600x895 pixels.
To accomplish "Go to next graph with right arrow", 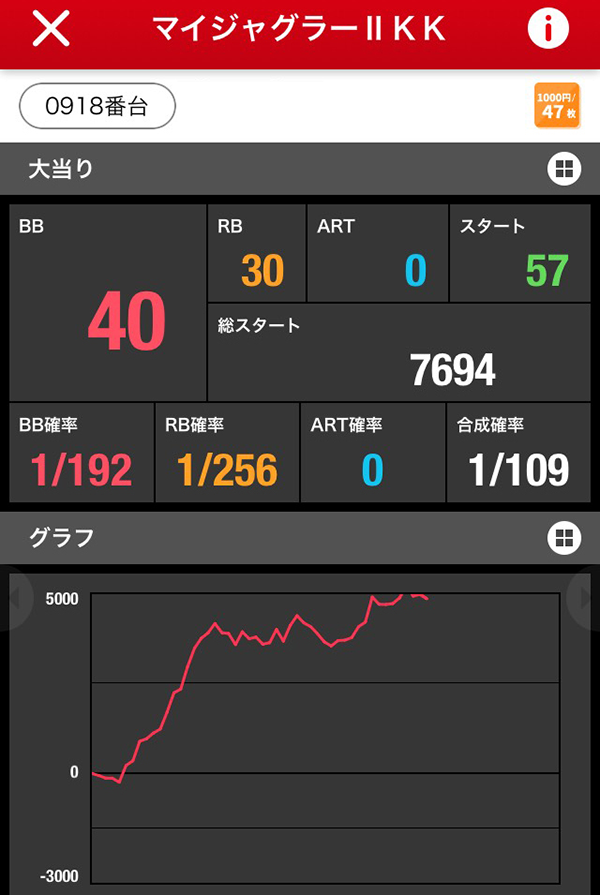I will click(x=585, y=599).
